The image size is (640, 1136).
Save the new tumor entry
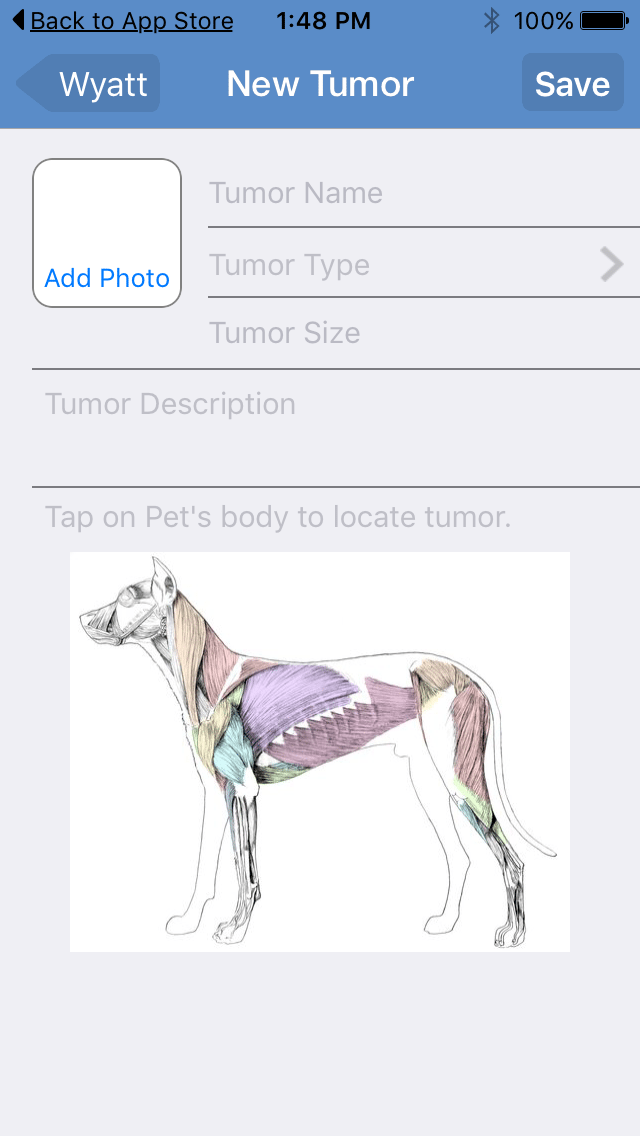[573, 83]
